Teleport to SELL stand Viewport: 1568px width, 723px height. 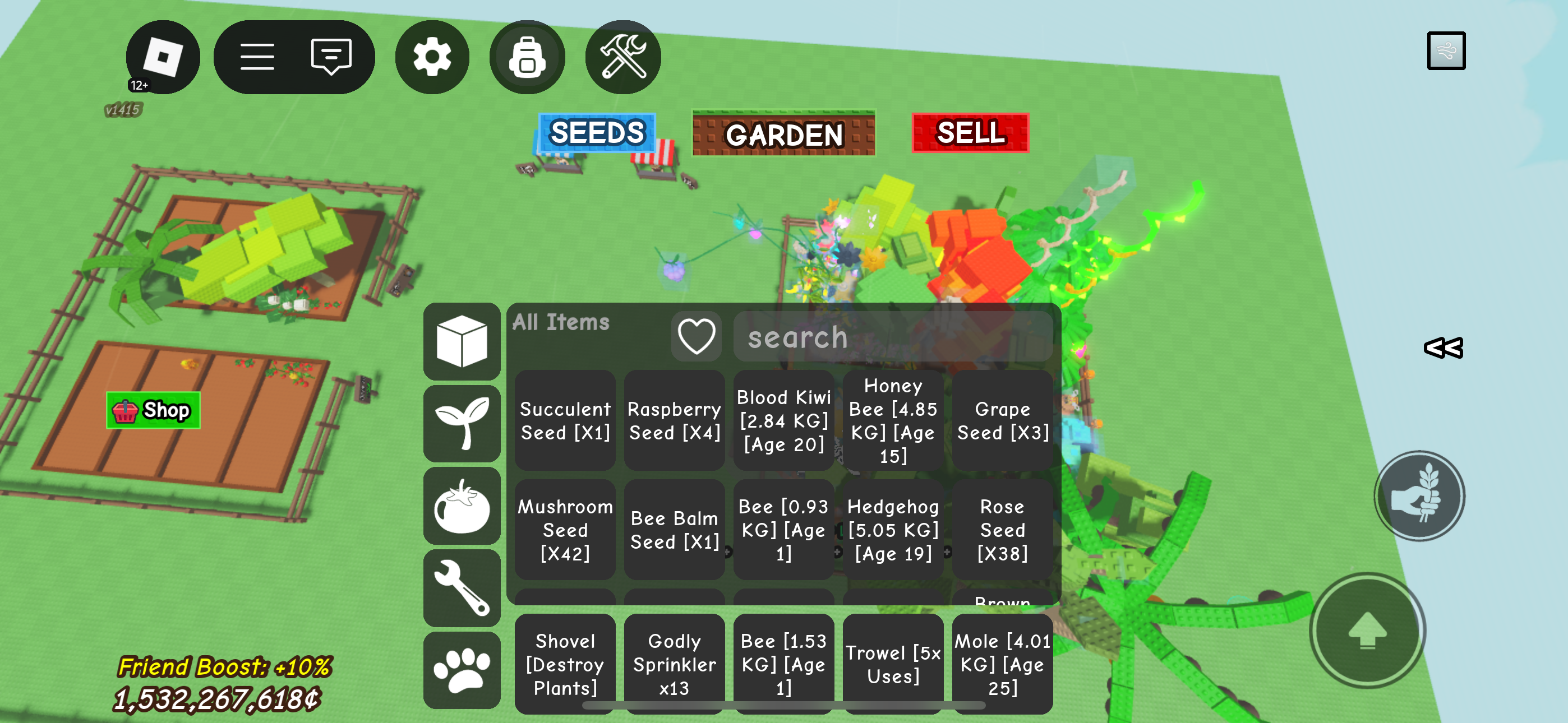970,133
